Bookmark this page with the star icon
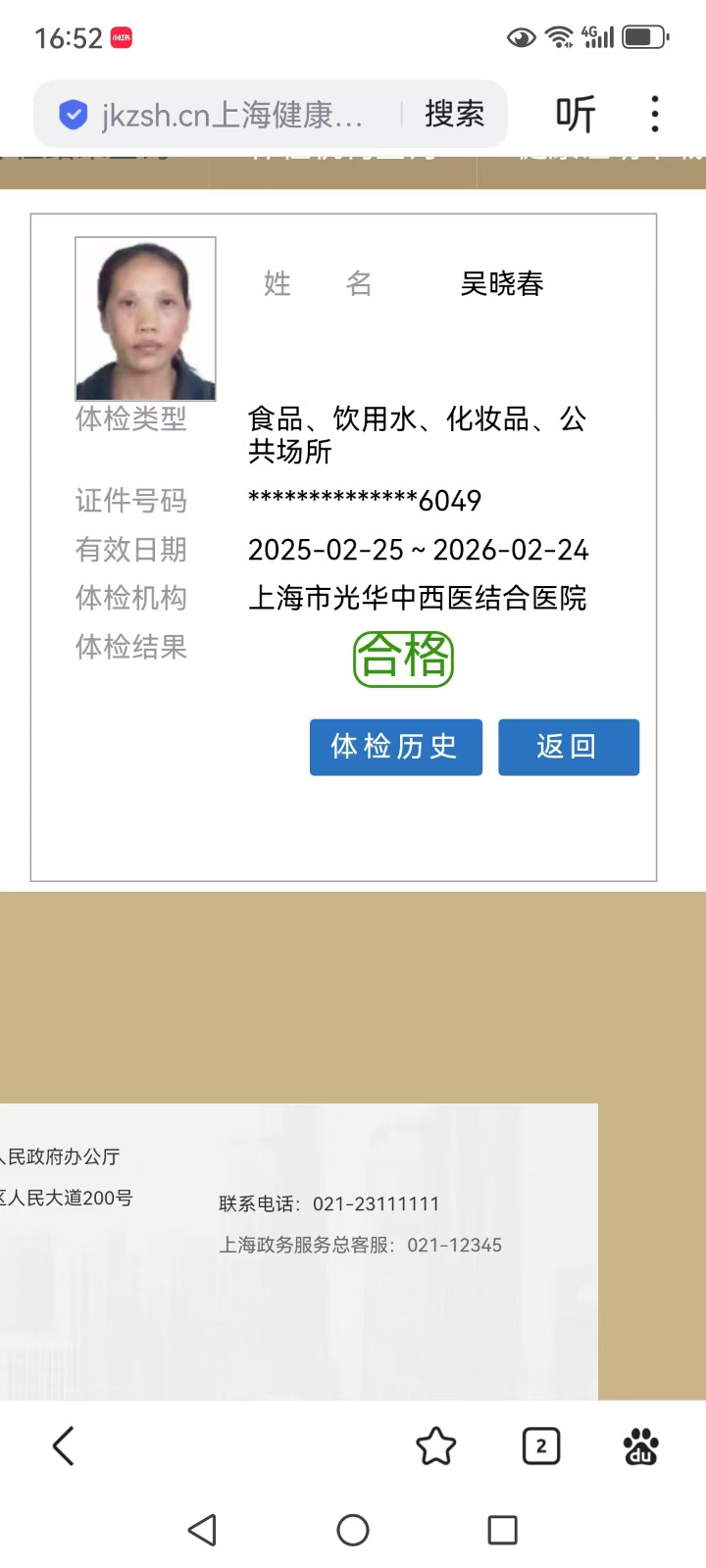 click(x=436, y=1446)
